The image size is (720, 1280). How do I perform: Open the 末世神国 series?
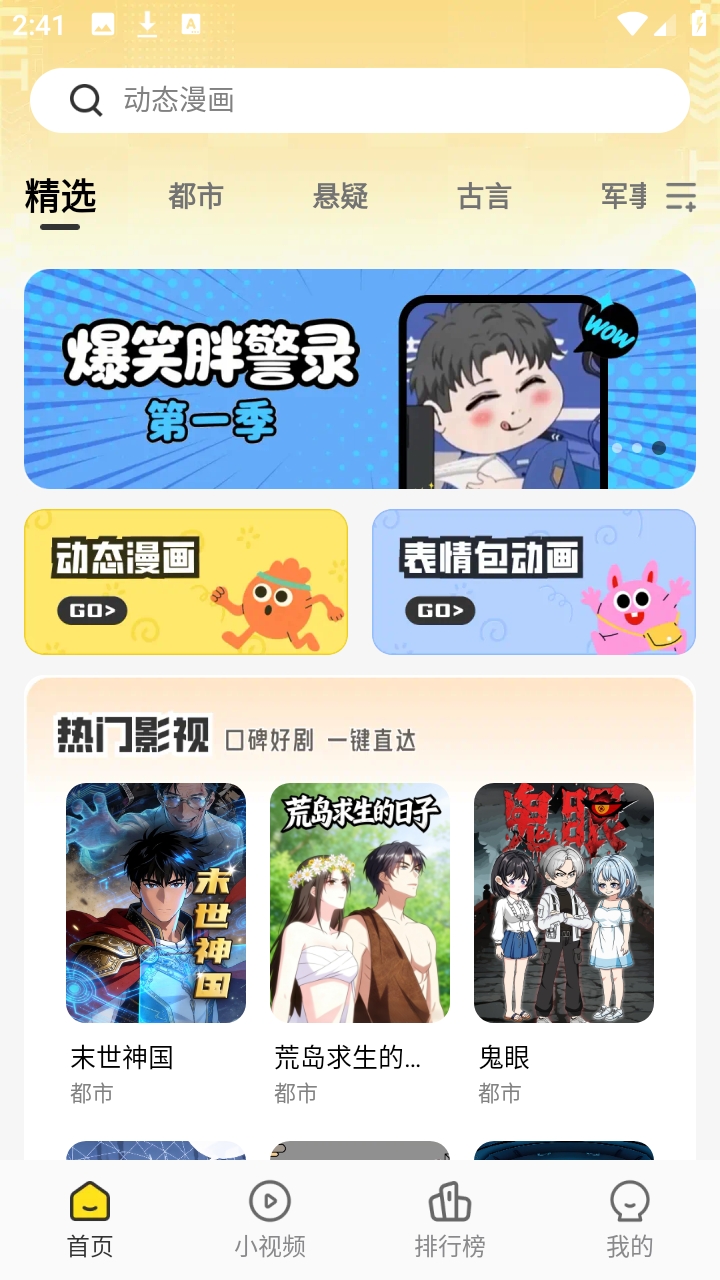[156, 903]
